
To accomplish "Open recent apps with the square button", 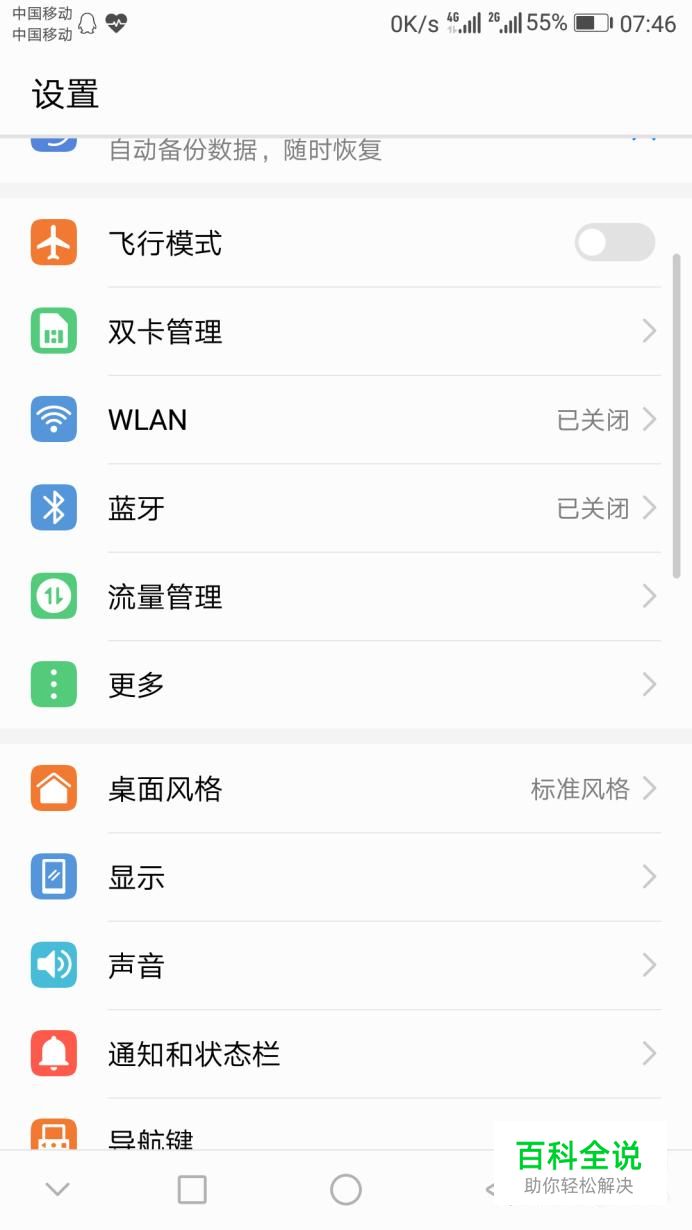I will tap(192, 1189).
